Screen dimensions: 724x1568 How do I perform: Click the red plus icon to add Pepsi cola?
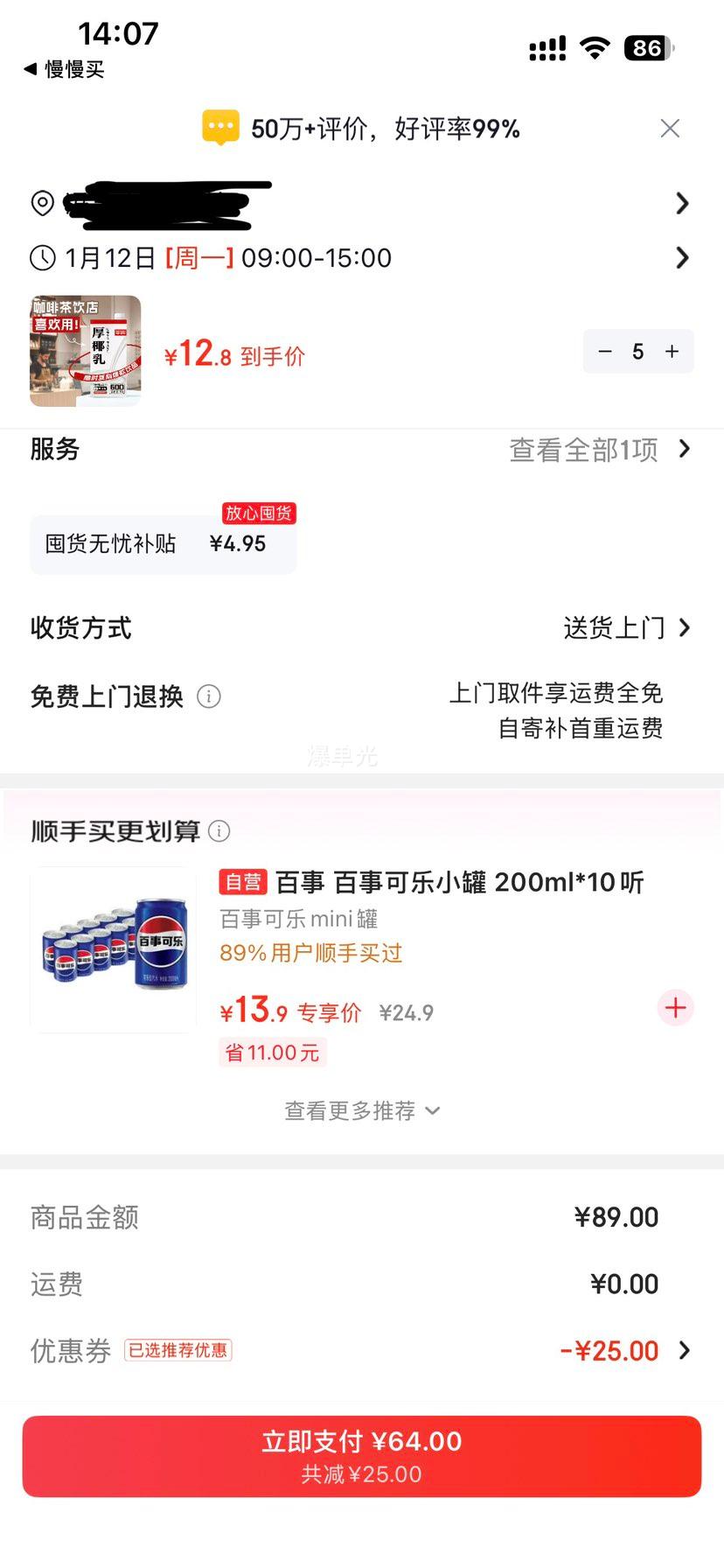[x=675, y=1008]
